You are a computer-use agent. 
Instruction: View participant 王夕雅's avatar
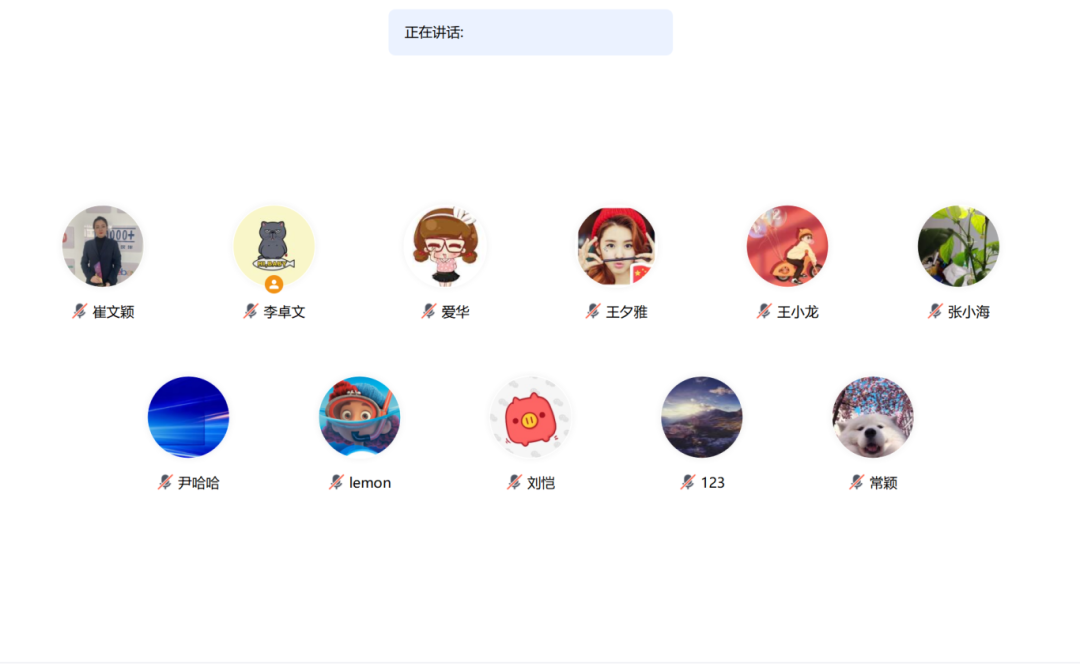click(x=616, y=246)
